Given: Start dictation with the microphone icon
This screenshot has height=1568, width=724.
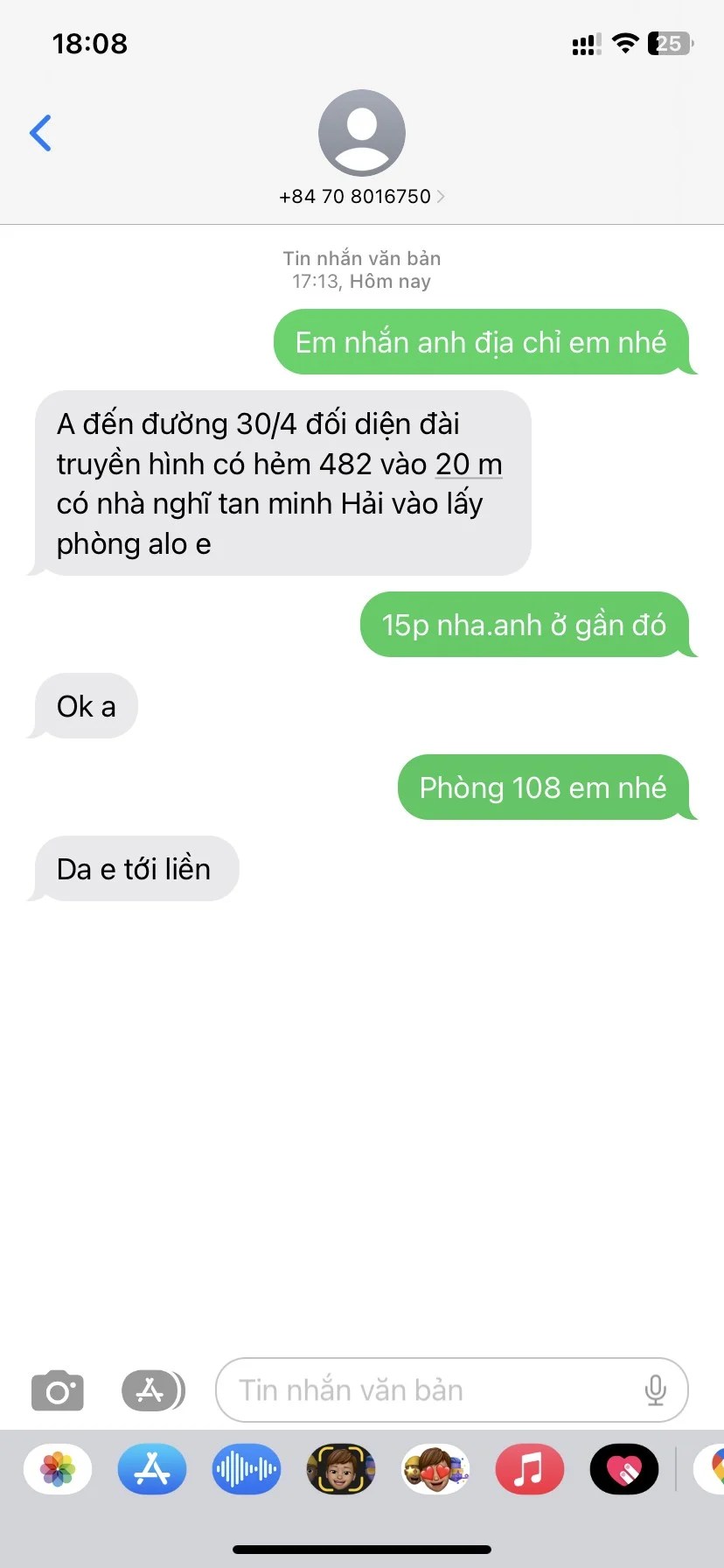Looking at the screenshot, I should pyautogui.click(x=655, y=1390).
